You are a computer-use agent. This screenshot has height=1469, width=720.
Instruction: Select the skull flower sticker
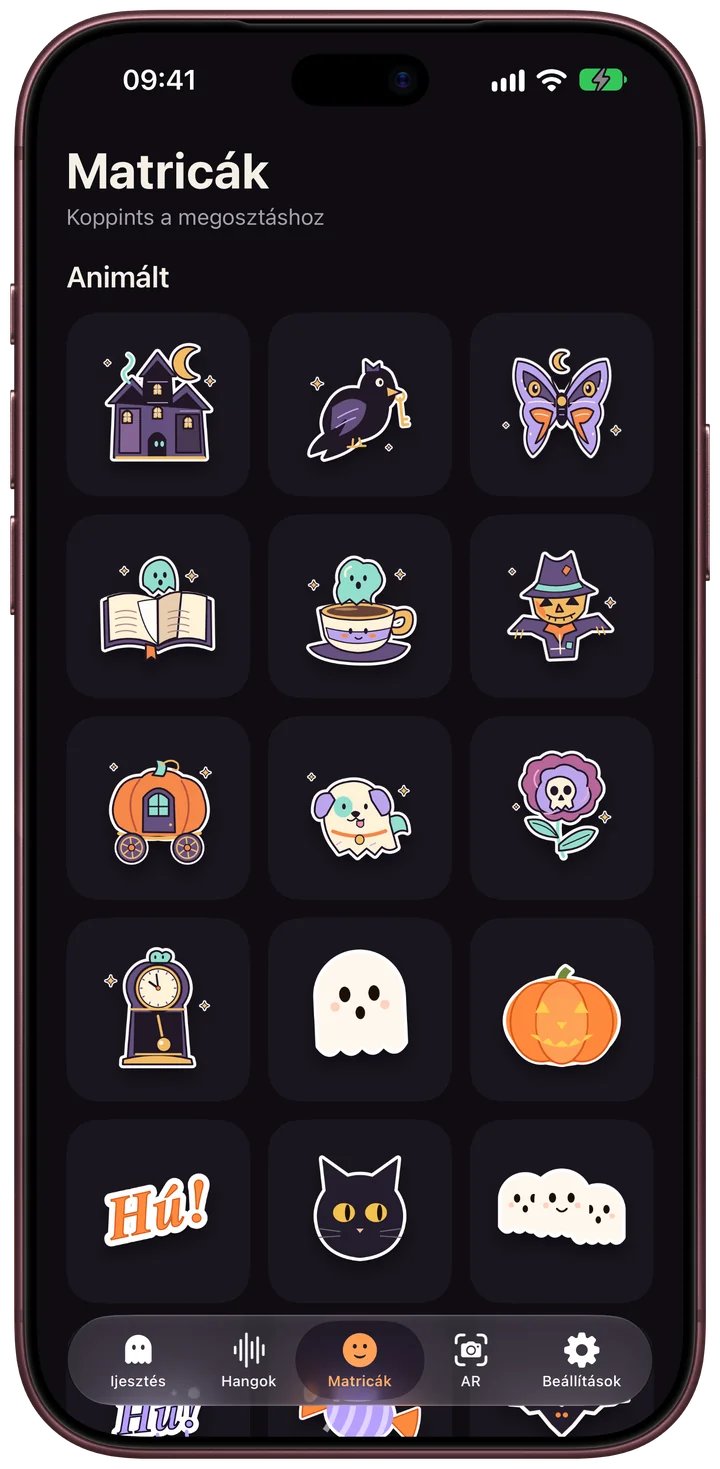(561, 808)
